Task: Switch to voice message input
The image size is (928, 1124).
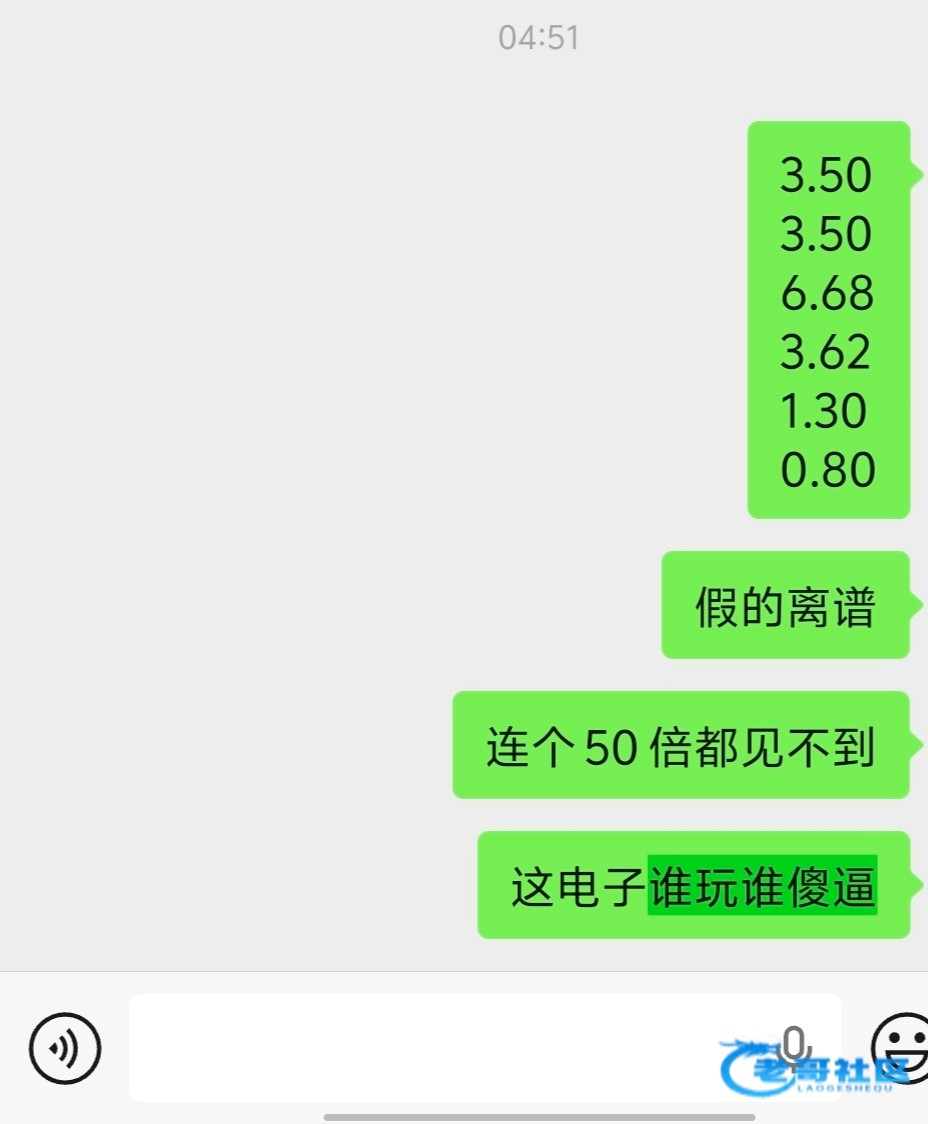Action: (x=65, y=1048)
